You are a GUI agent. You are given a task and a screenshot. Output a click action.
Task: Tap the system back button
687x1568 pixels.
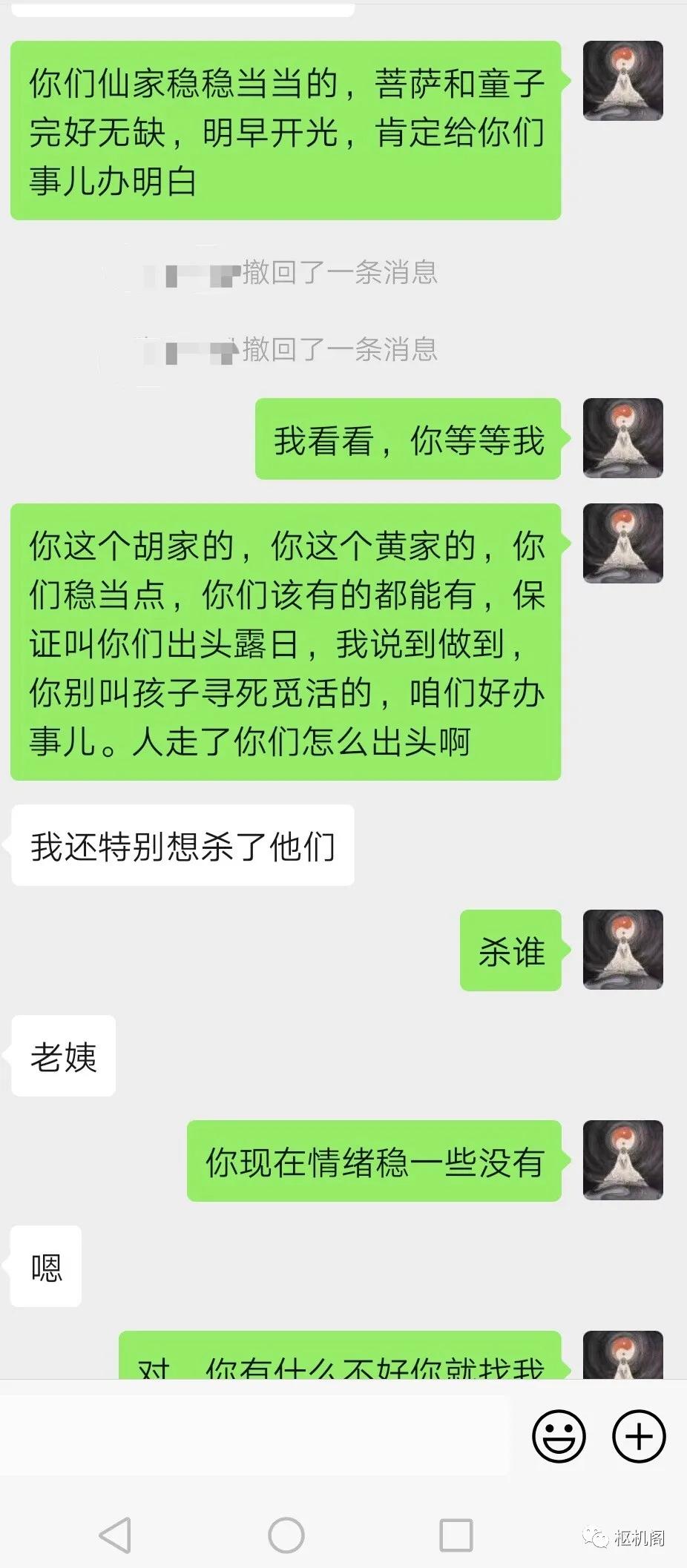[115, 1535]
